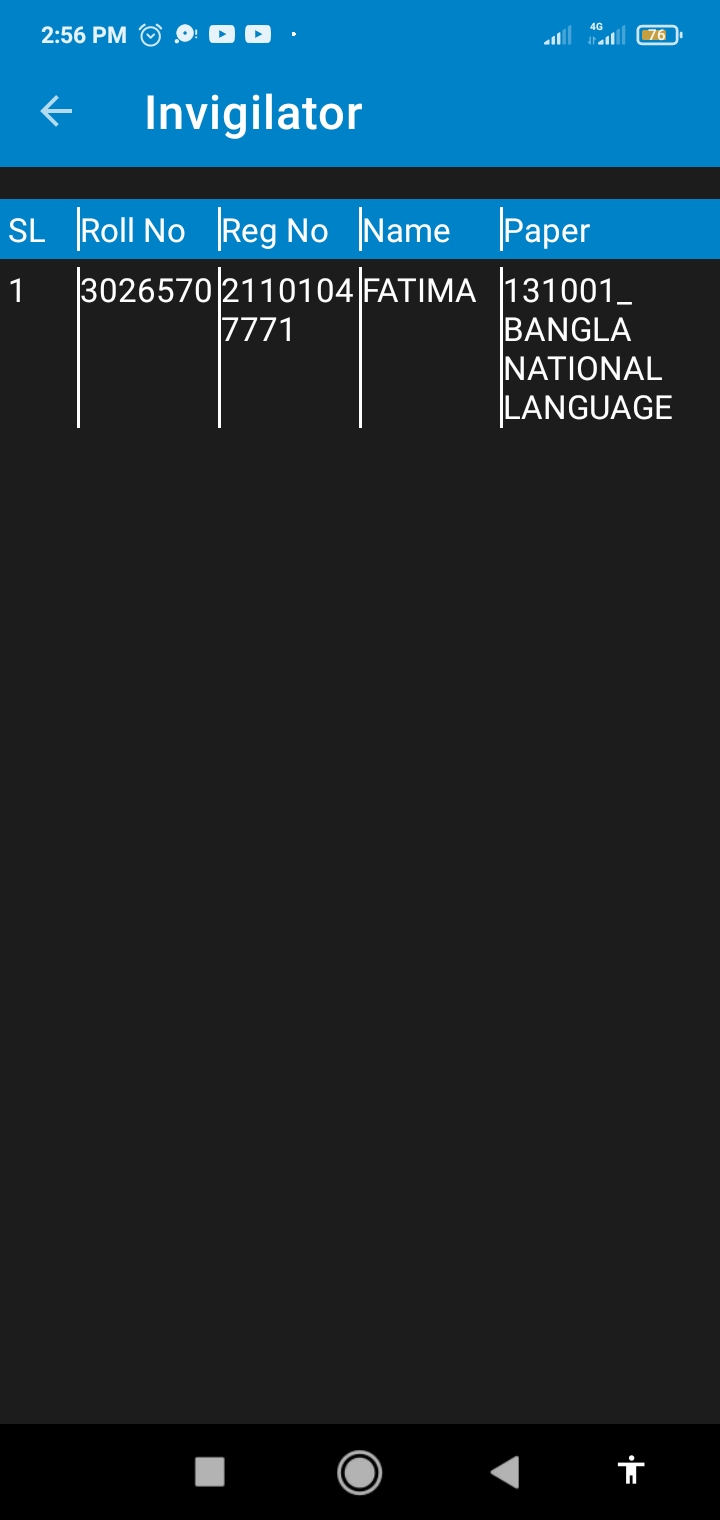Tap the system back triangle
The width and height of the screenshot is (720, 1520).
(x=505, y=1472)
